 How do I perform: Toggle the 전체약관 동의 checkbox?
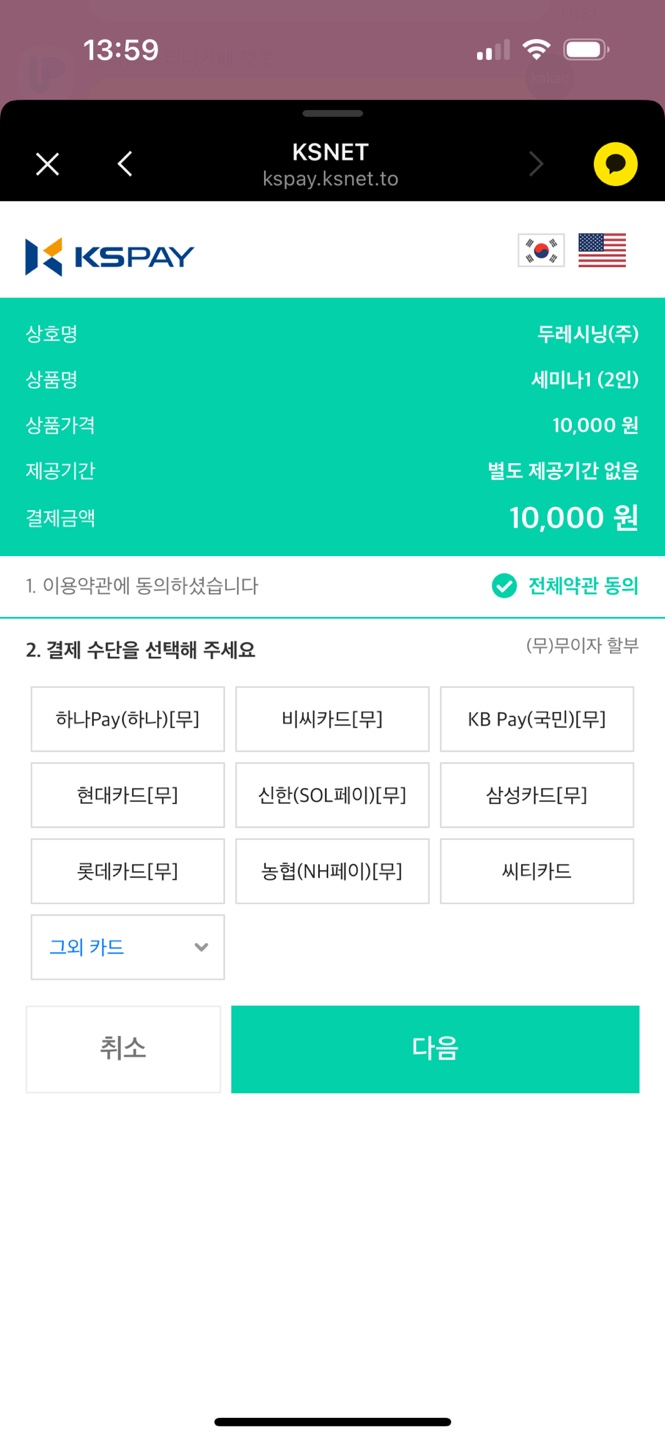tap(505, 586)
